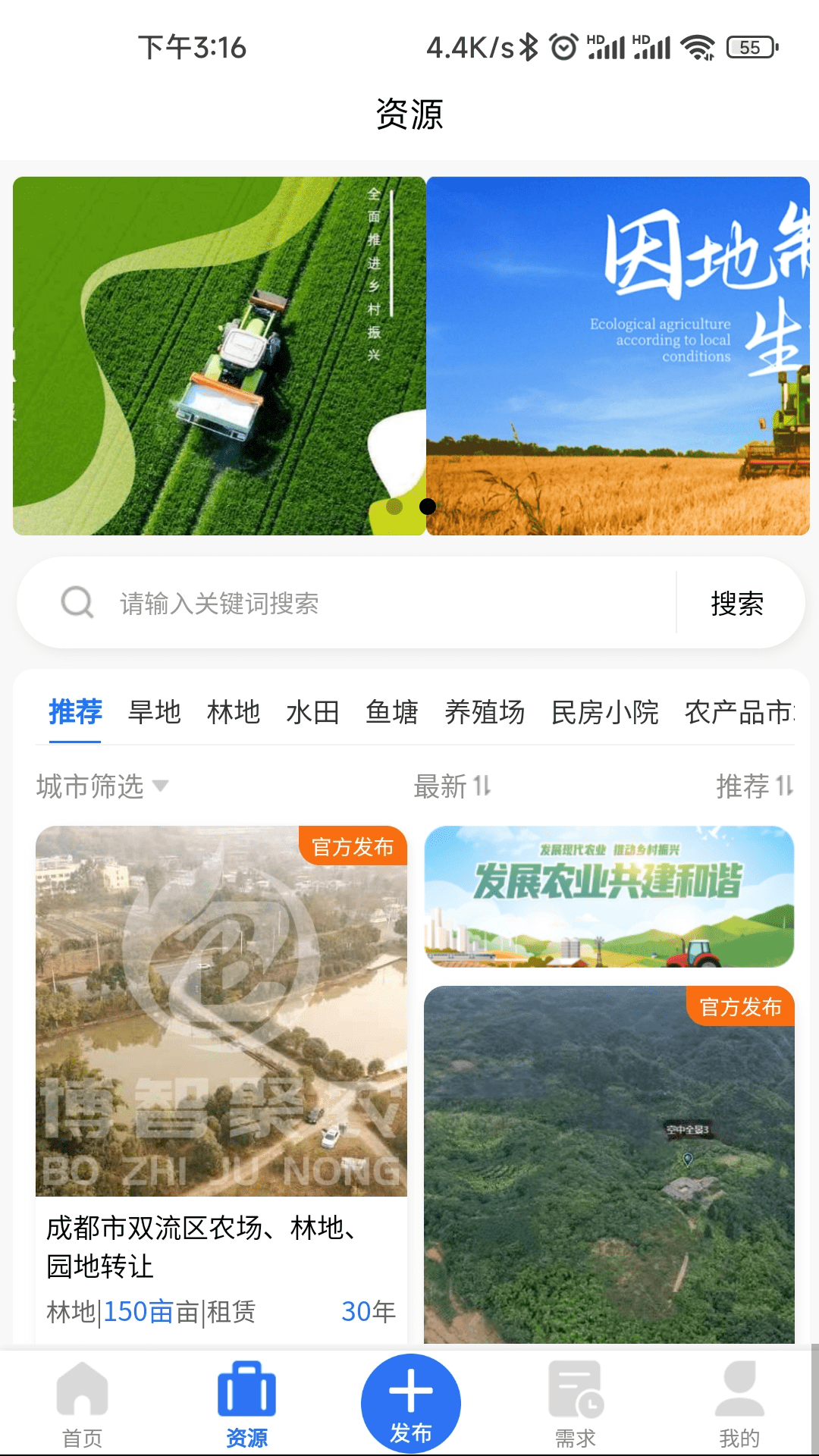
Task: Switch to the 旱地 tab
Action: (155, 712)
